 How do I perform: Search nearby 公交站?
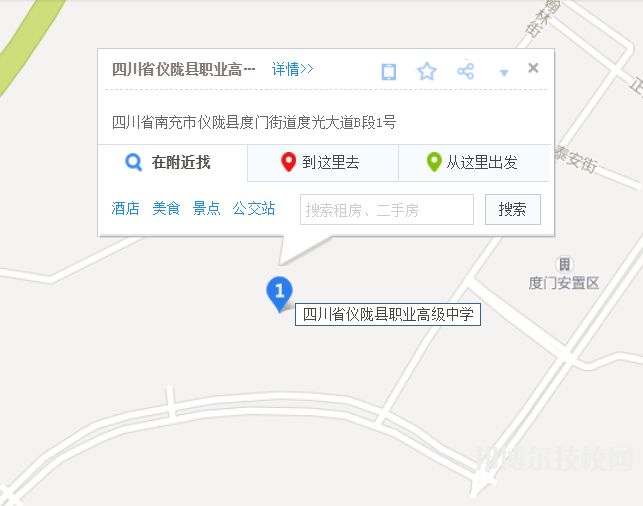(254, 208)
